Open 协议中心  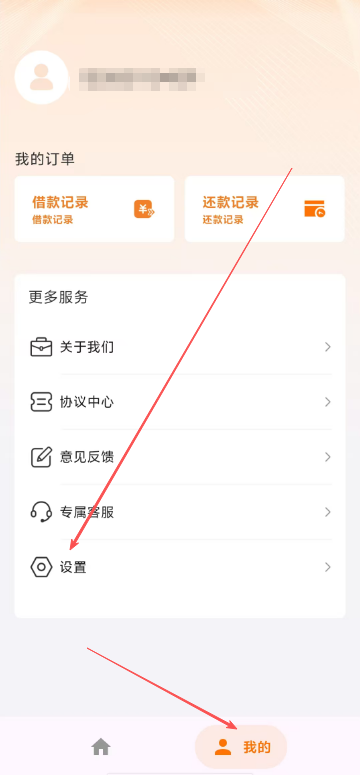180,402
